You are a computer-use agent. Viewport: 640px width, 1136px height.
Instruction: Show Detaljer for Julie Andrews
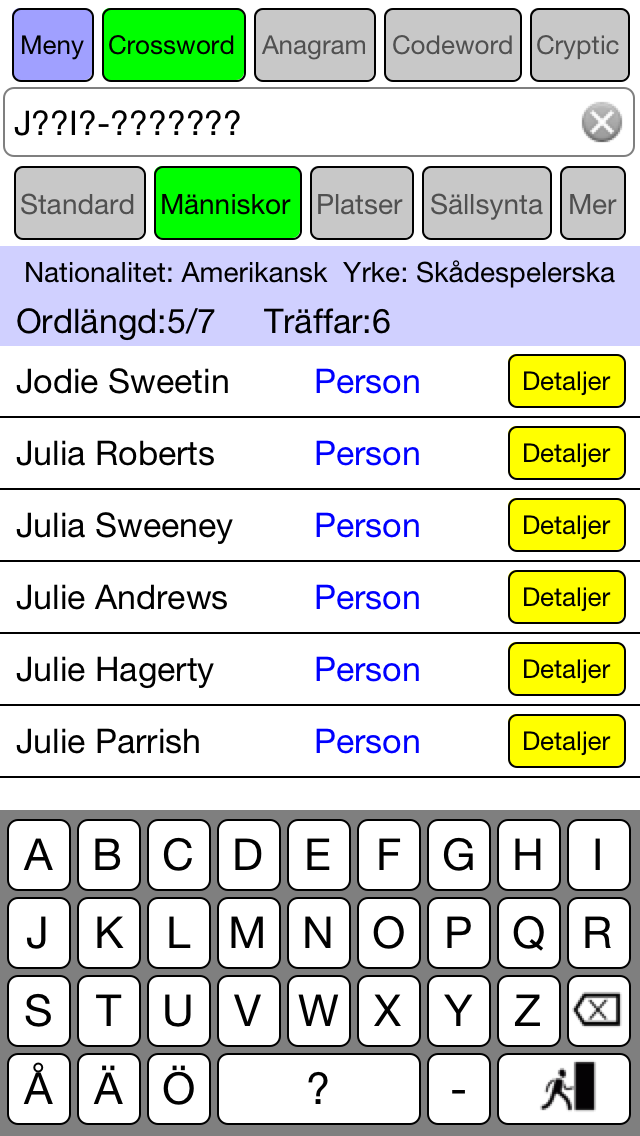click(x=567, y=597)
